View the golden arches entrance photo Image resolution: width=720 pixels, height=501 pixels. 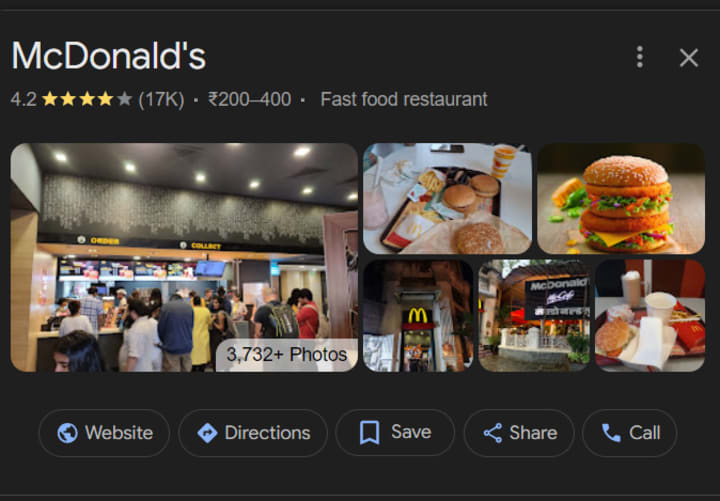tap(418, 315)
